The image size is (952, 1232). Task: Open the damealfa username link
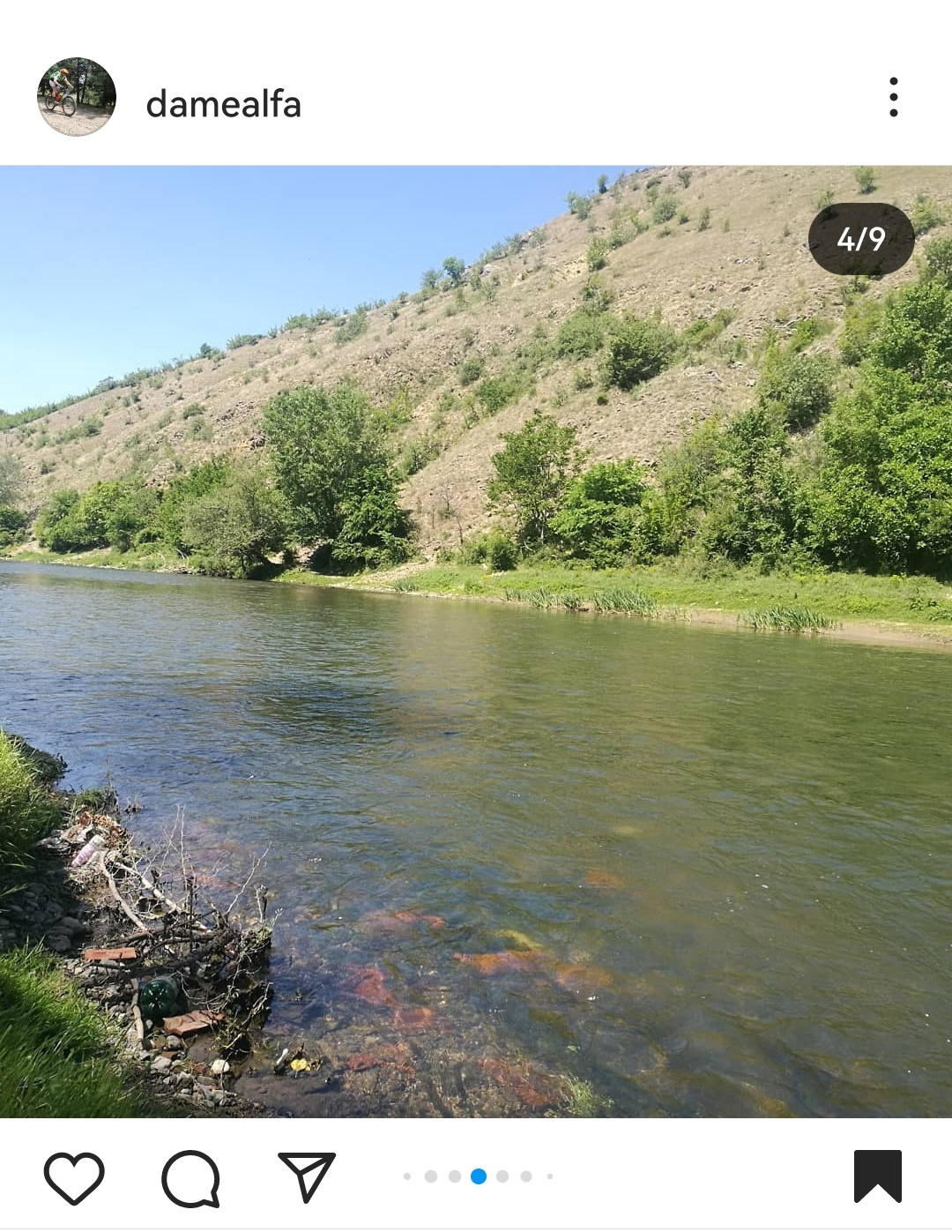(223, 104)
